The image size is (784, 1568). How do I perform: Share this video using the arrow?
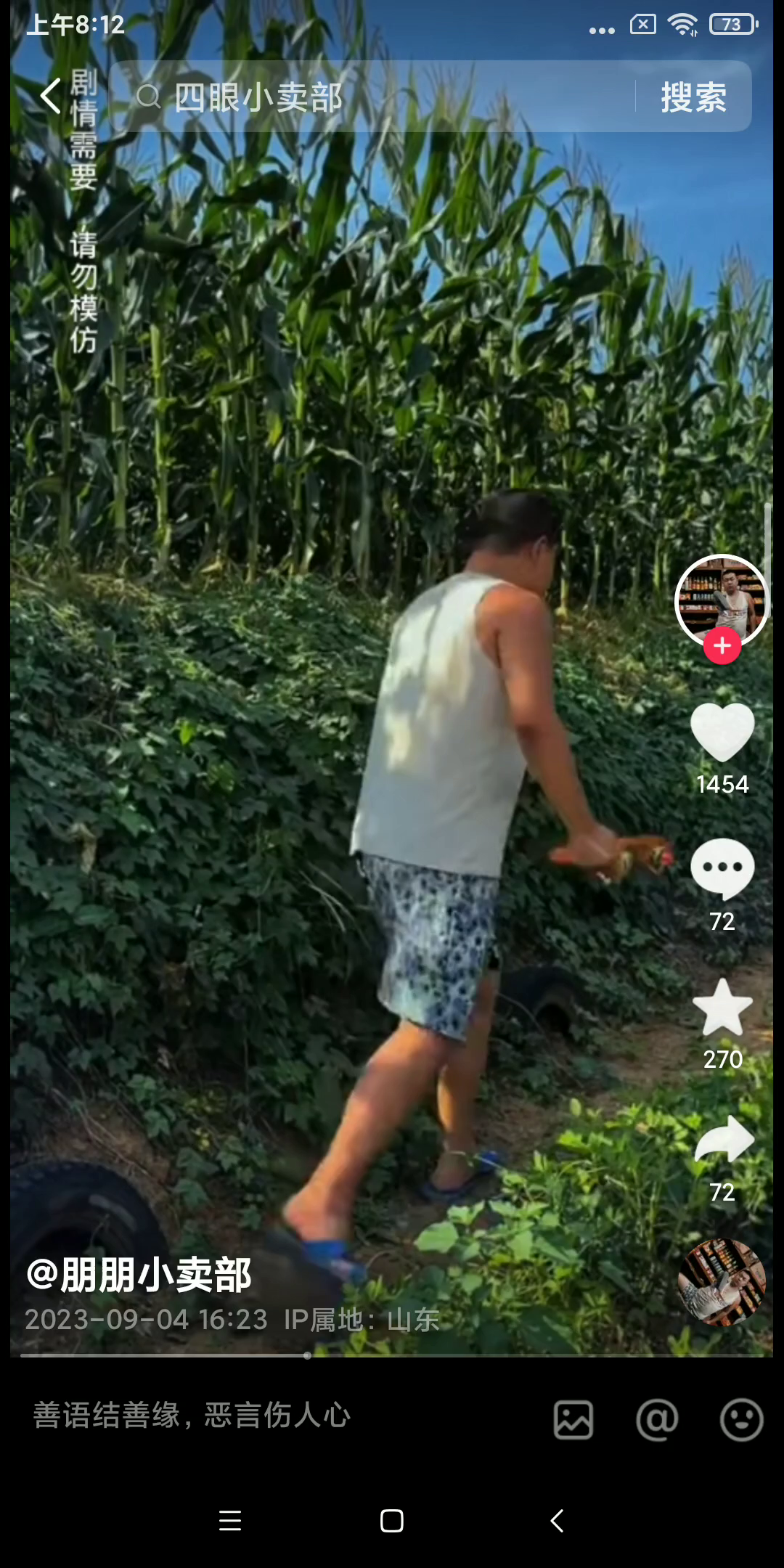tap(724, 1140)
